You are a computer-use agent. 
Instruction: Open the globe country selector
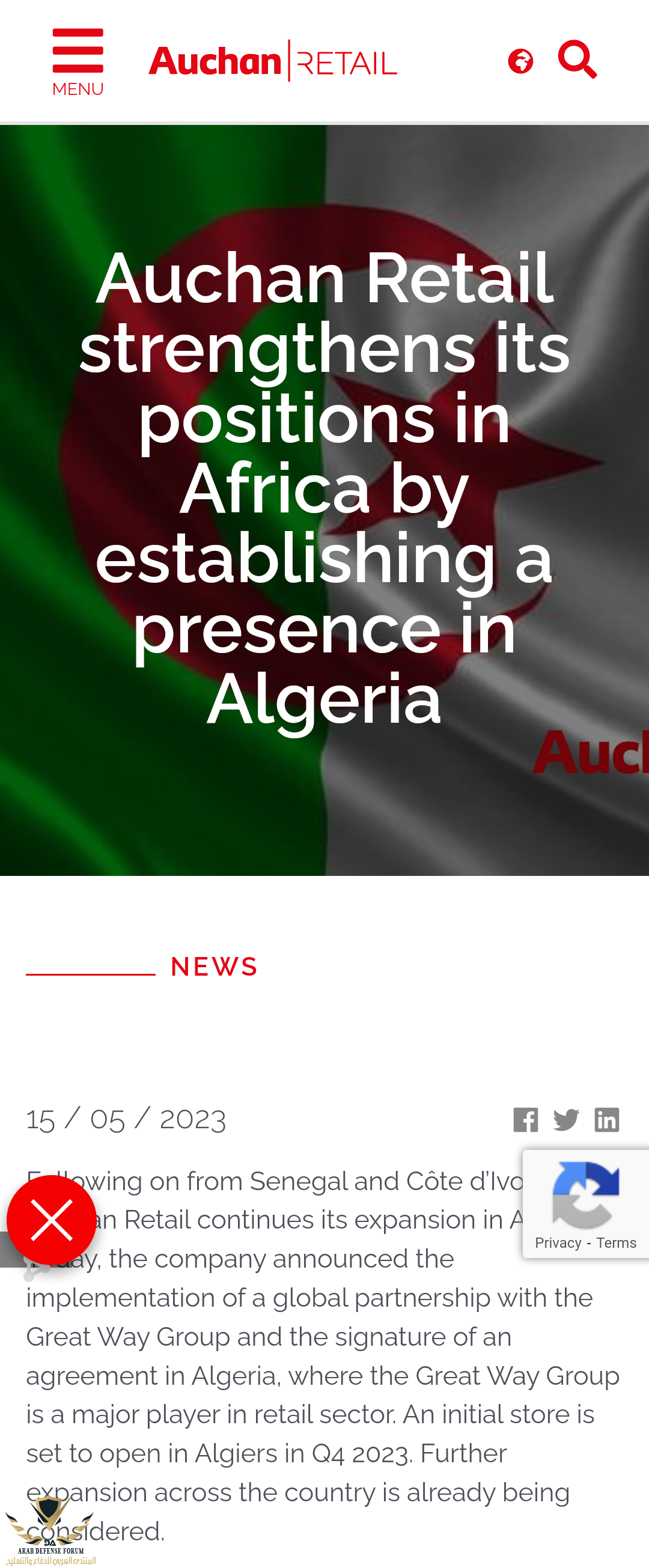(x=520, y=61)
